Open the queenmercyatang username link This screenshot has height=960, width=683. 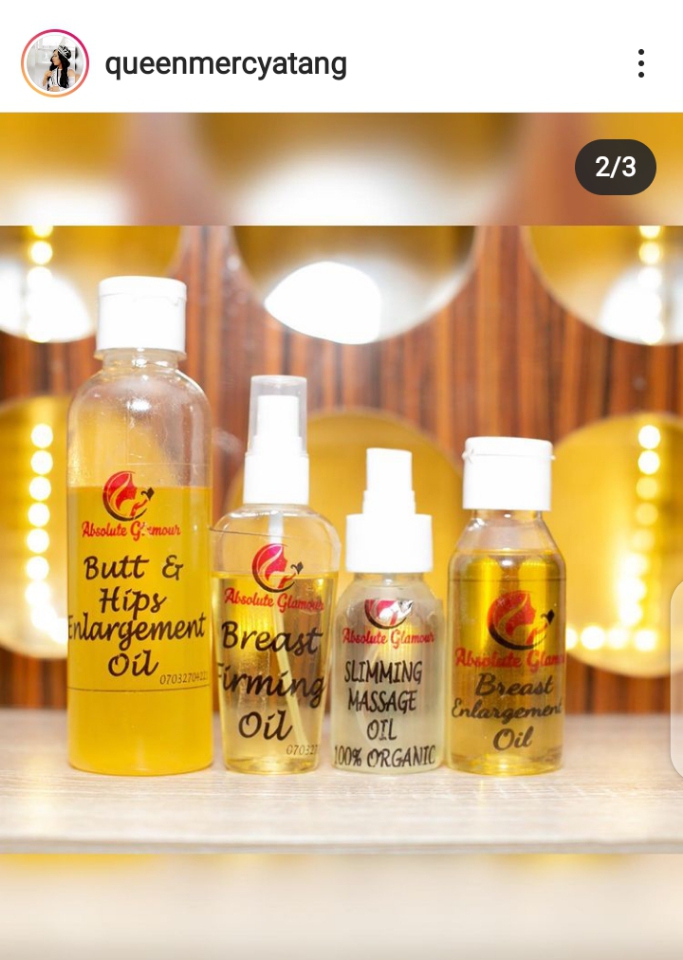(226, 65)
